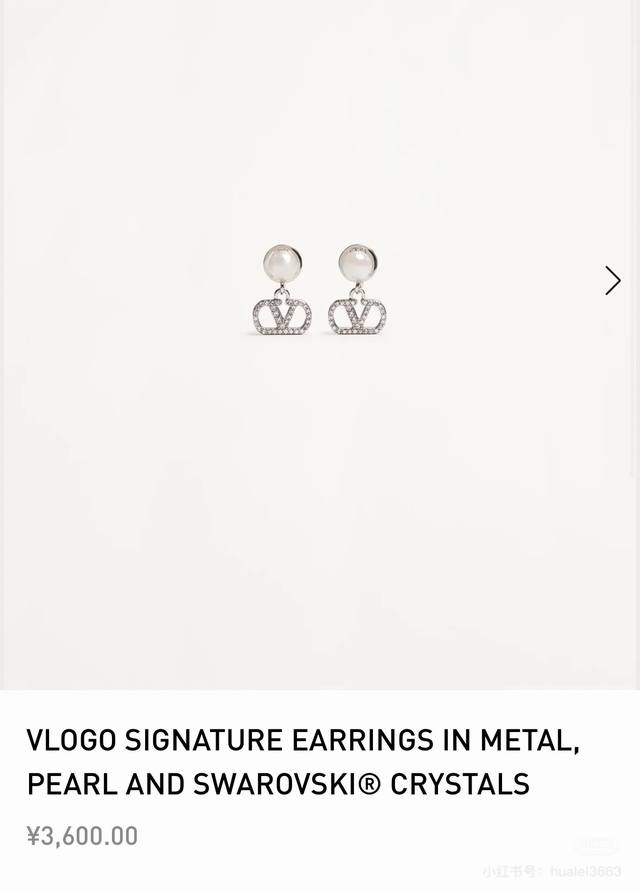
Task: Show the next product image
Action: [612, 281]
